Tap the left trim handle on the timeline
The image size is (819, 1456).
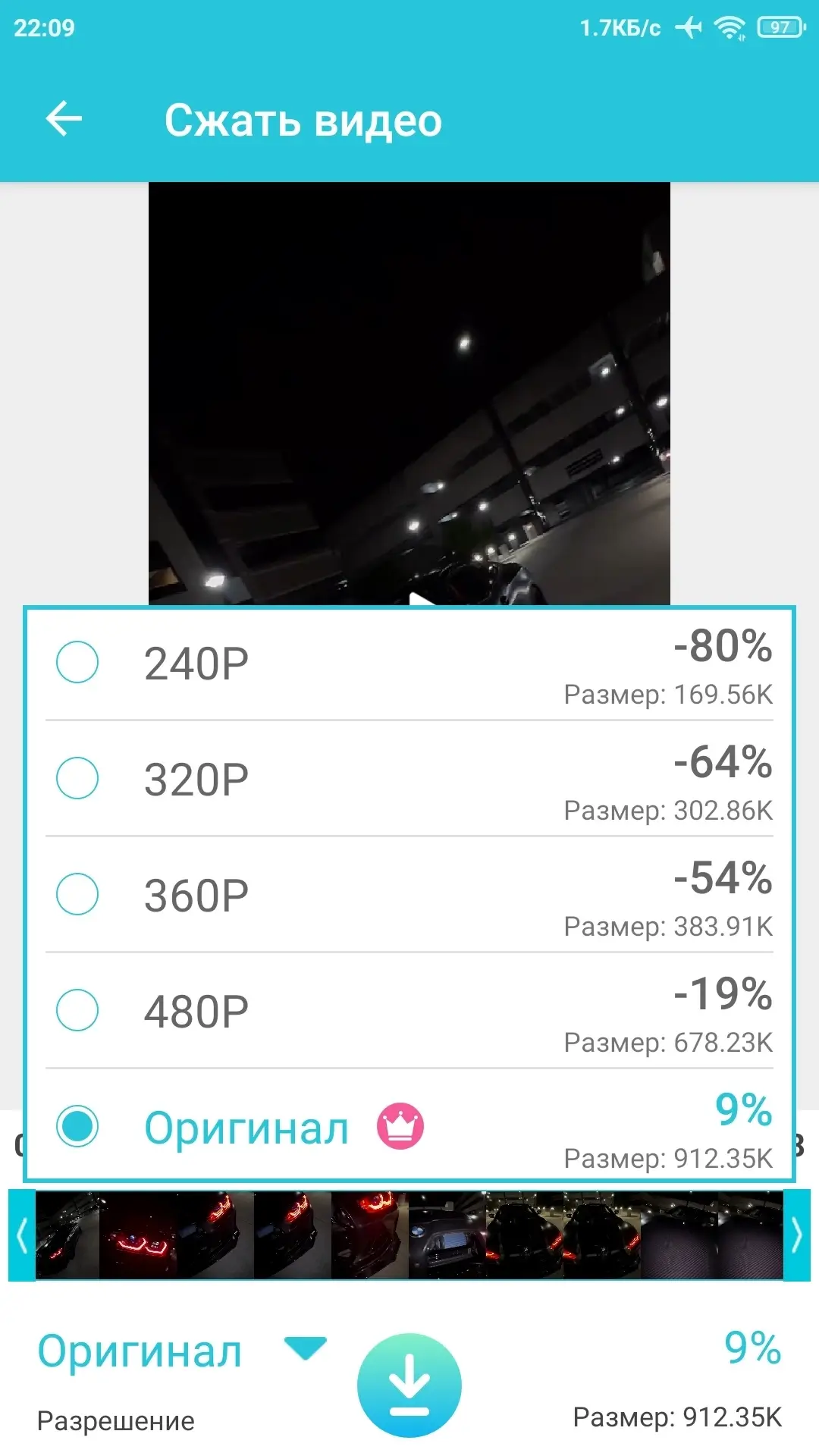pos(22,1236)
